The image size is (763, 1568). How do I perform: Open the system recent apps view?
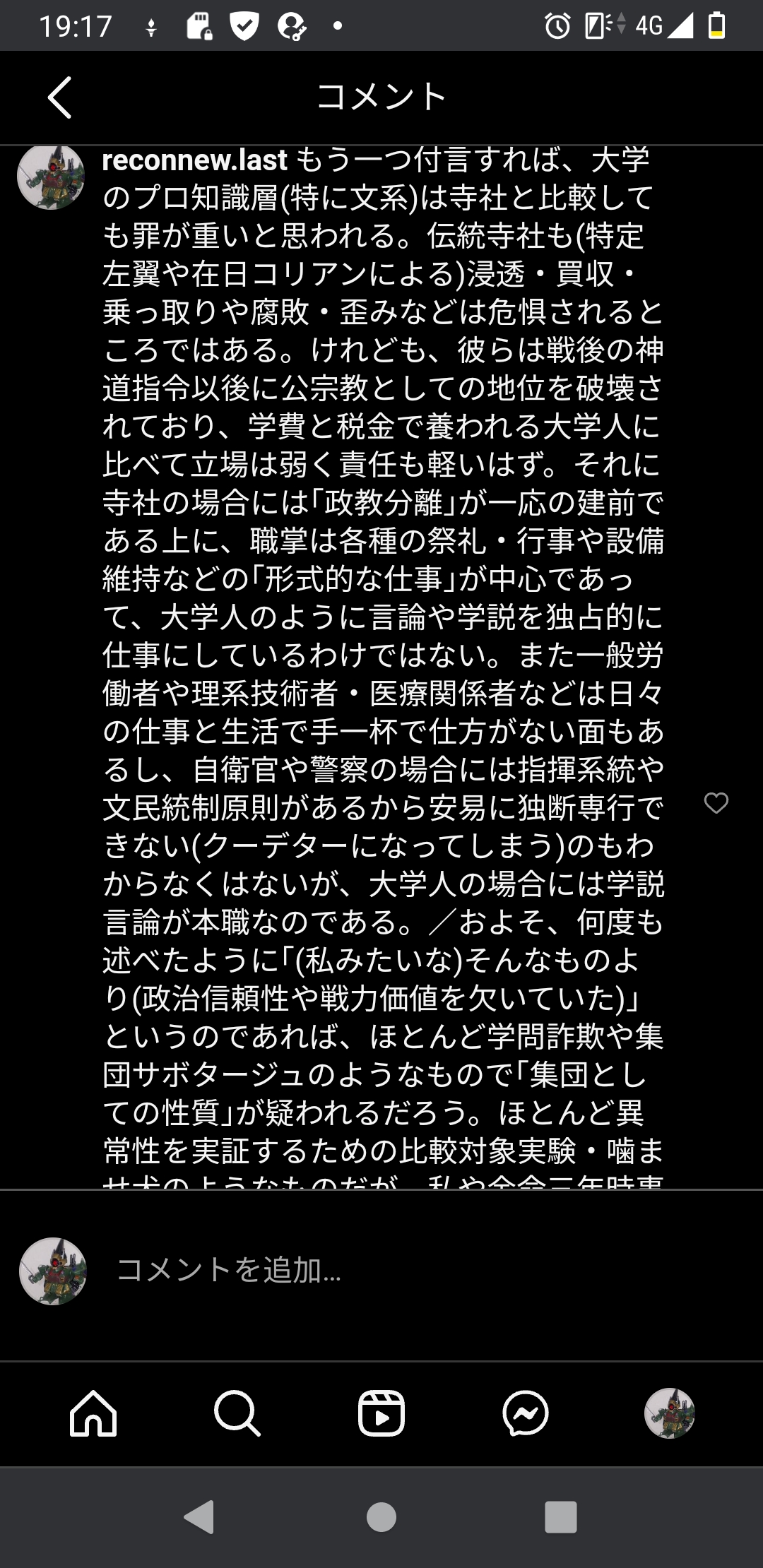pyautogui.click(x=561, y=1516)
